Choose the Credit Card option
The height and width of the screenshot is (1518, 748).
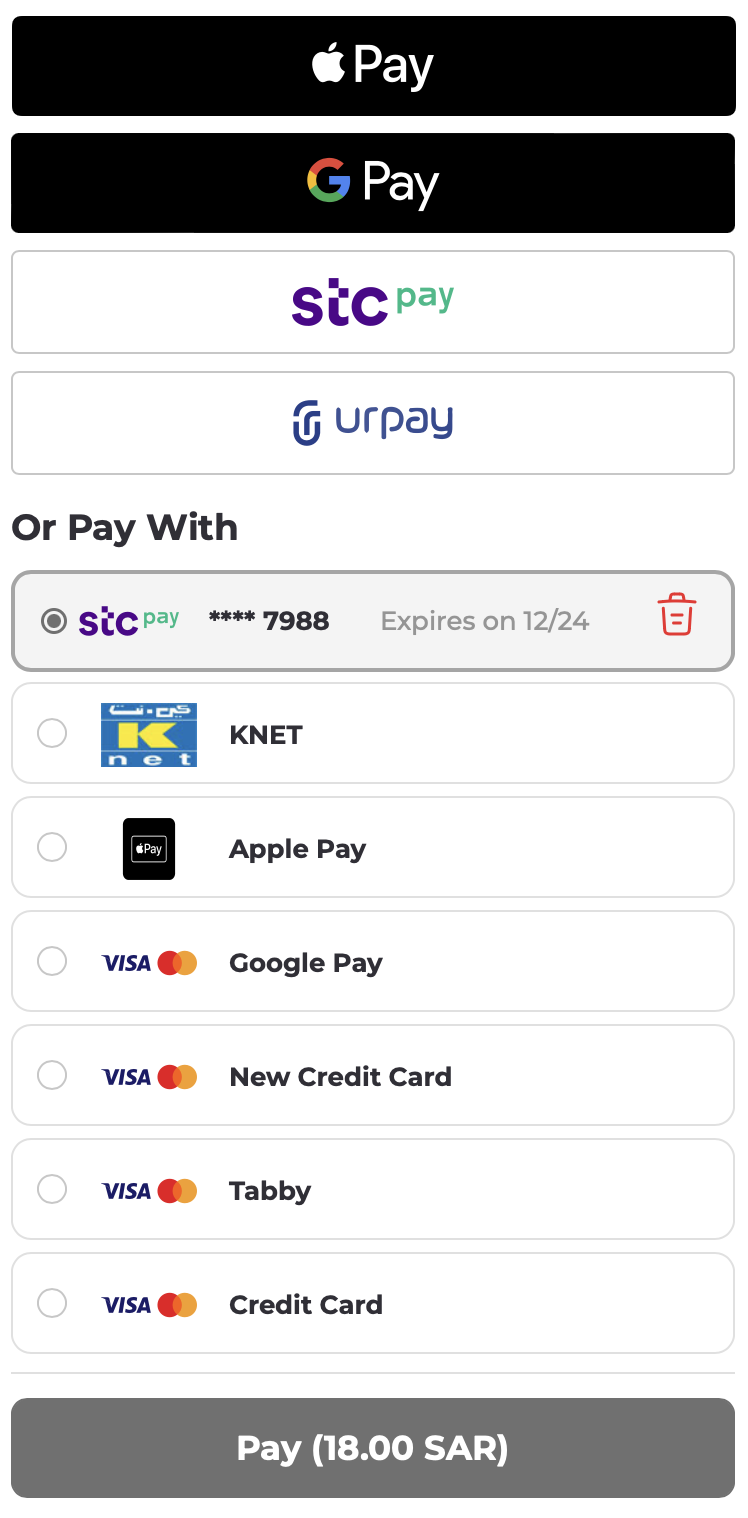pyautogui.click(x=52, y=1303)
